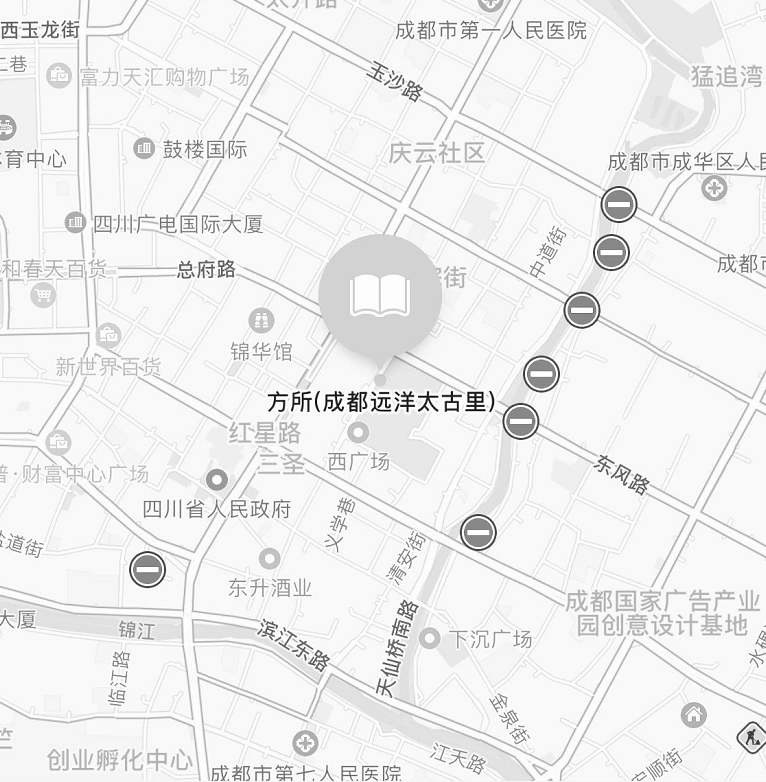The height and width of the screenshot is (782, 766).
Task: Tap the road closure sign on 东风路
Action: 521,421
